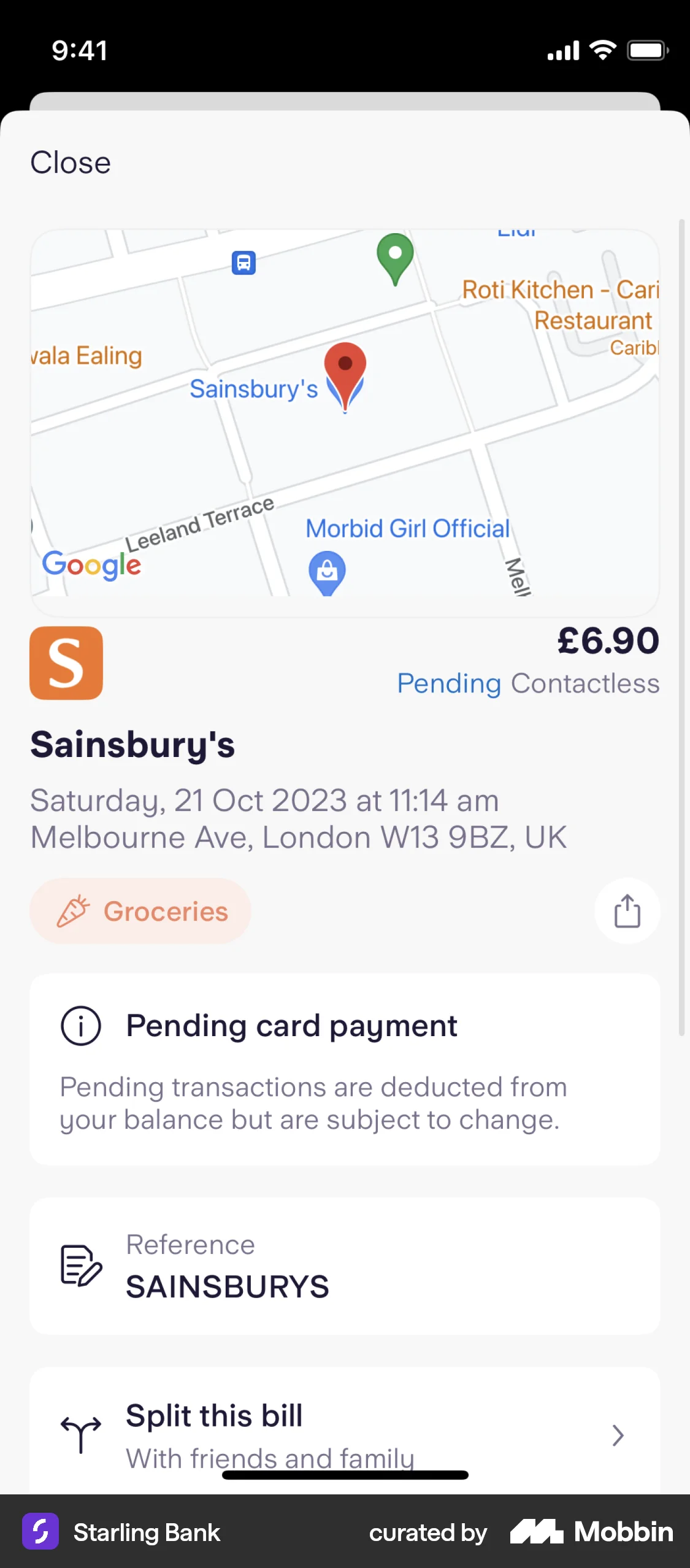Select the SAINSBURYS reference field

[228, 1286]
